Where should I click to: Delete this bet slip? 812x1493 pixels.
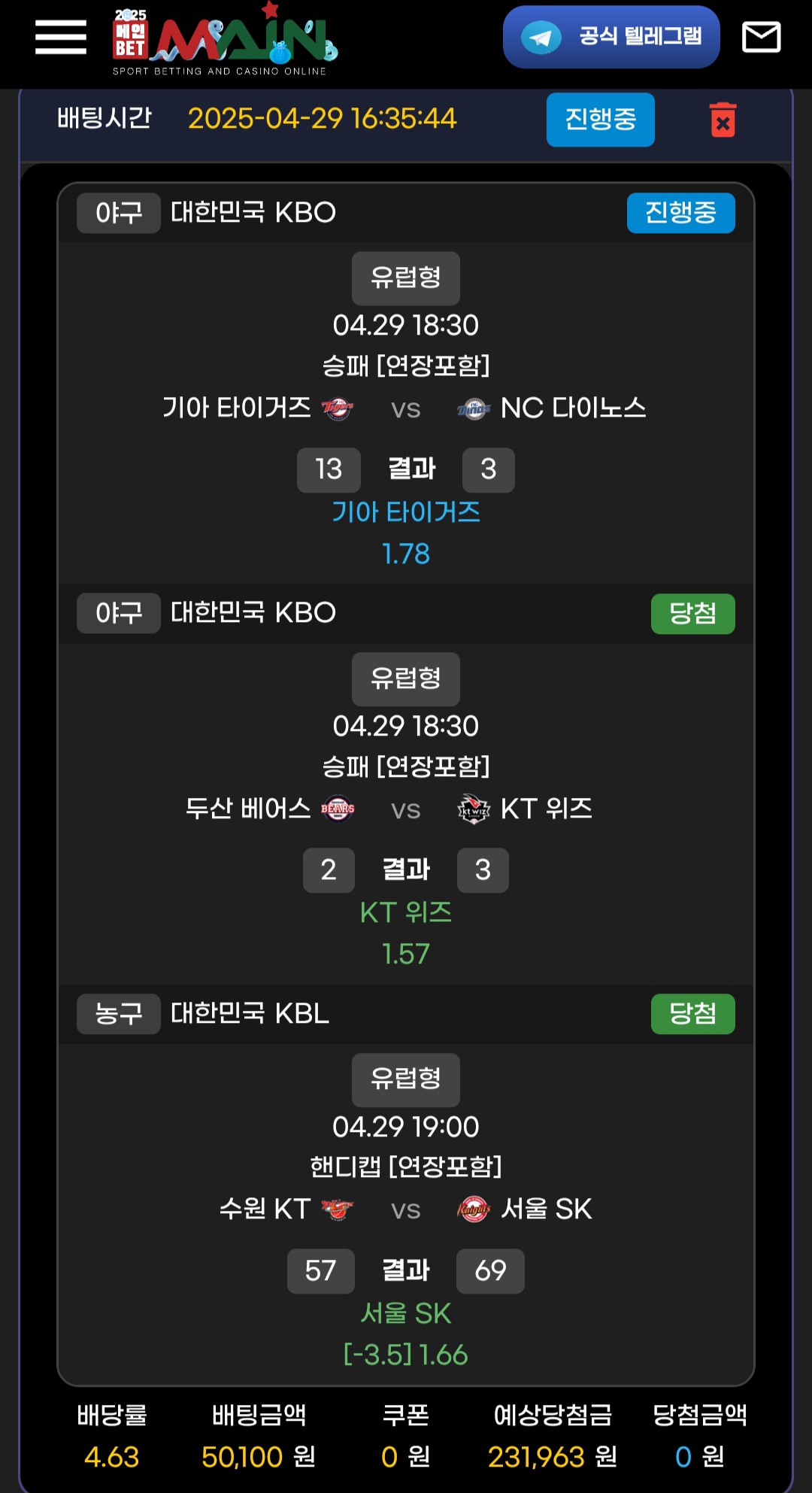(x=723, y=120)
